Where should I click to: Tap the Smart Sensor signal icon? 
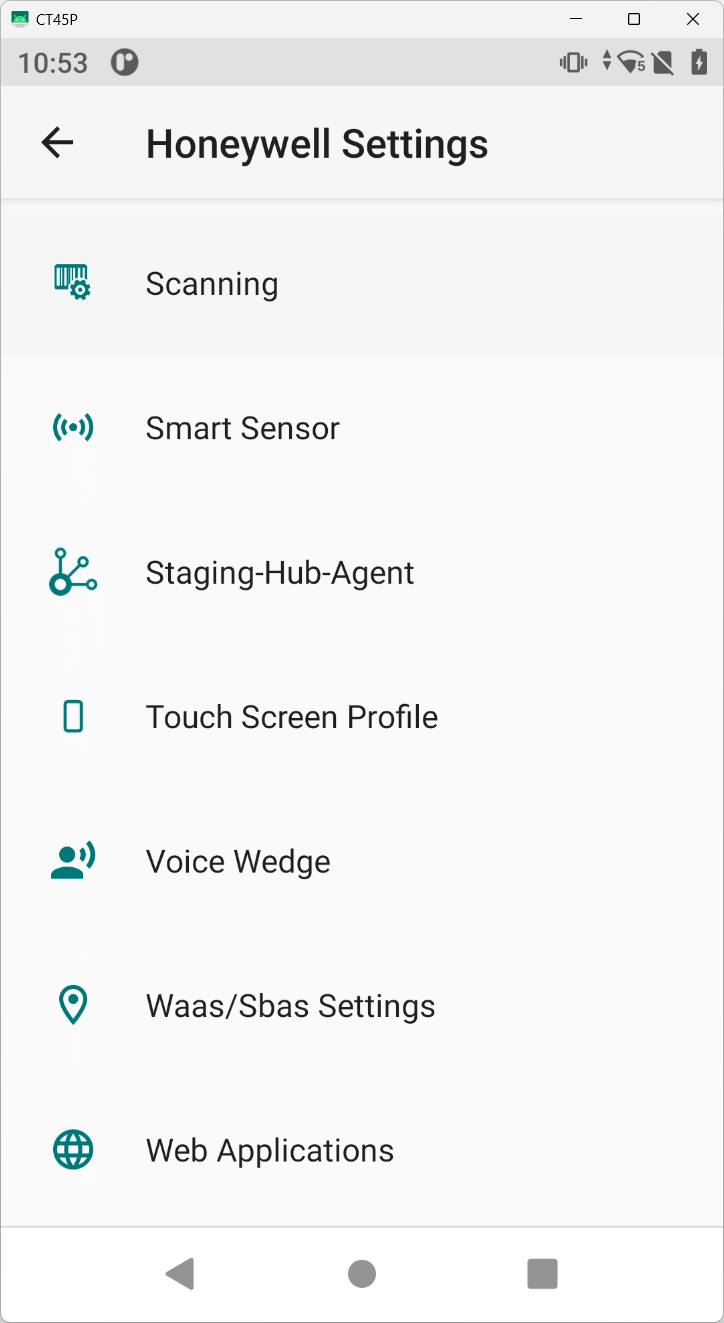[72, 427]
